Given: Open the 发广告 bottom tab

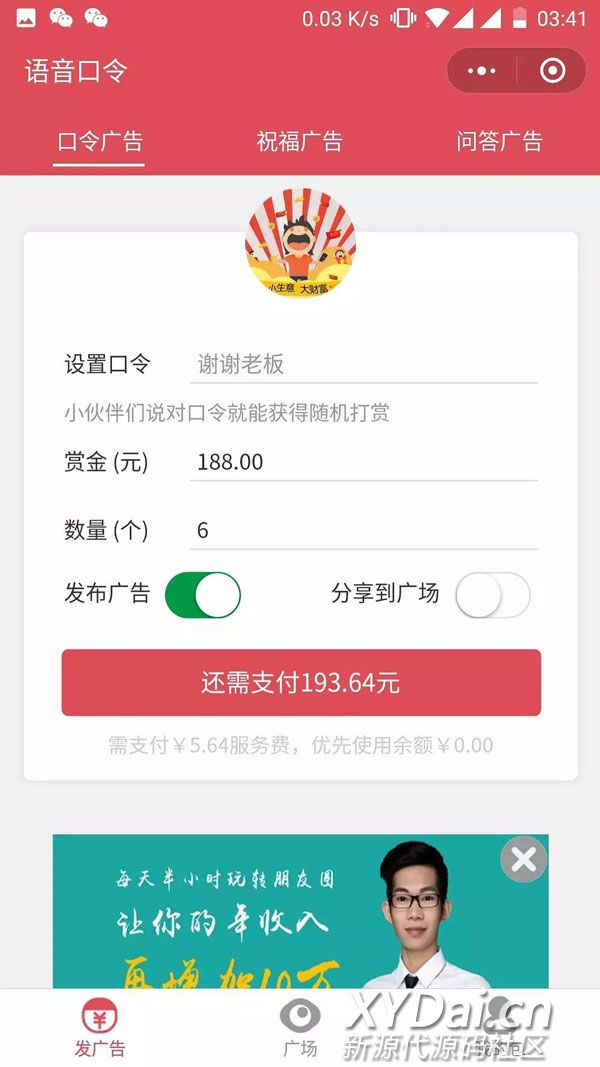Looking at the screenshot, I should coord(100,1027).
